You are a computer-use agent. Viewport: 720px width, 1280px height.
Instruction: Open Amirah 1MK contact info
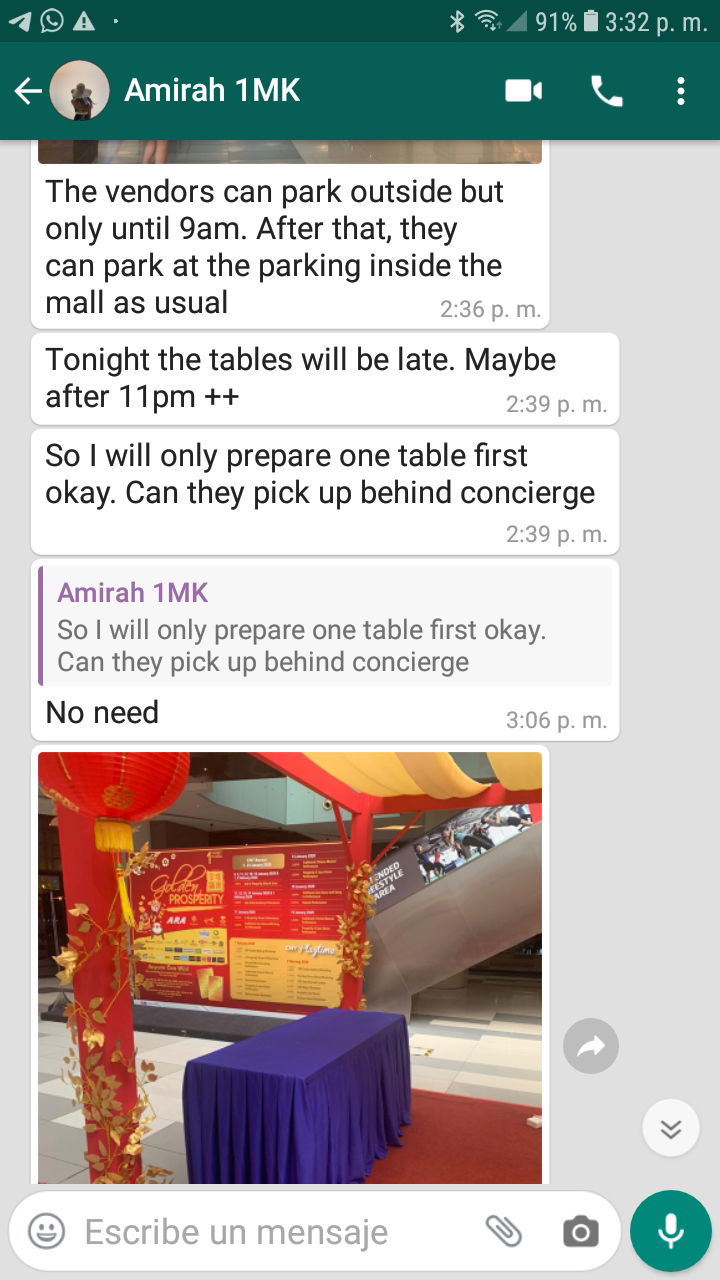click(212, 91)
